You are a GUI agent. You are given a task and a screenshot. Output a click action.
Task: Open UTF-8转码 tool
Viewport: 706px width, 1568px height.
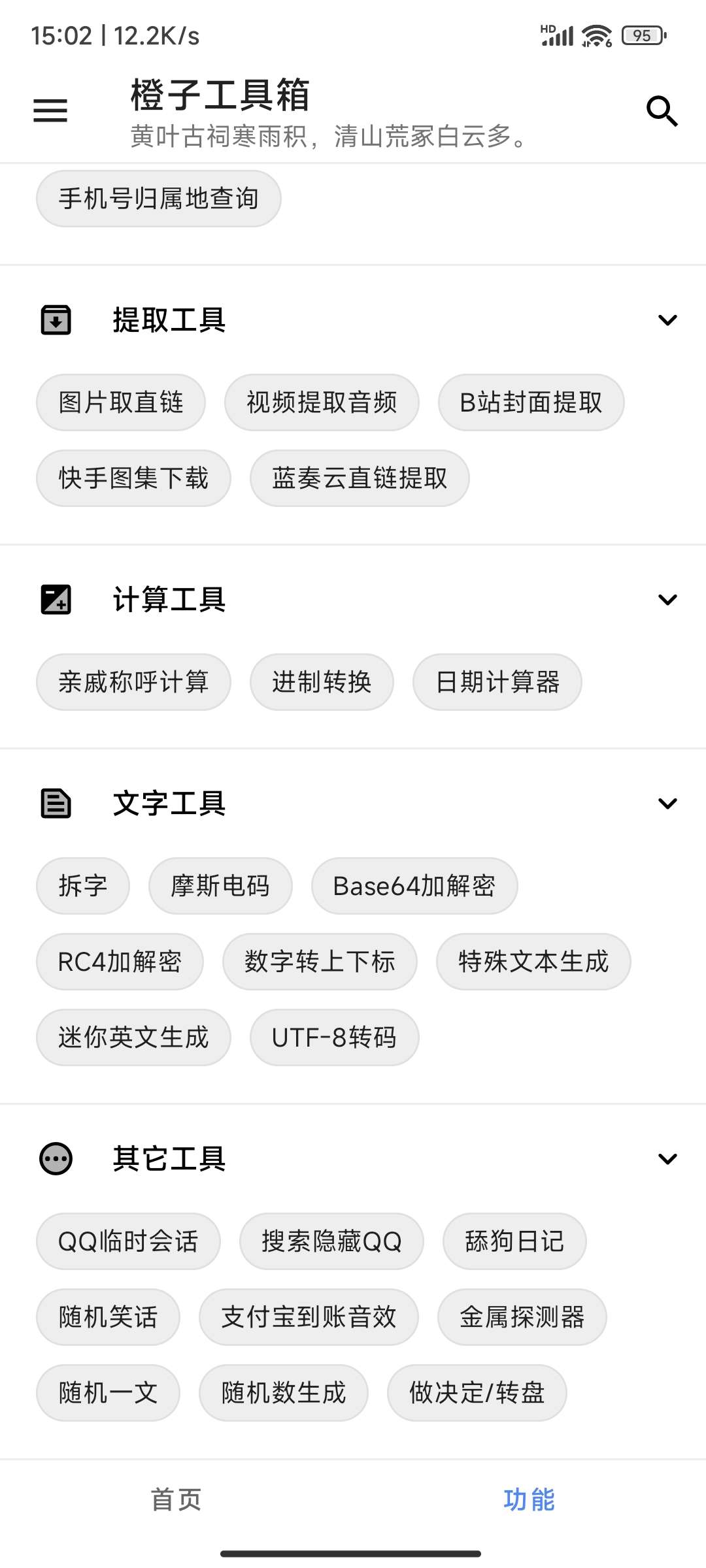tap(334, 1037)
